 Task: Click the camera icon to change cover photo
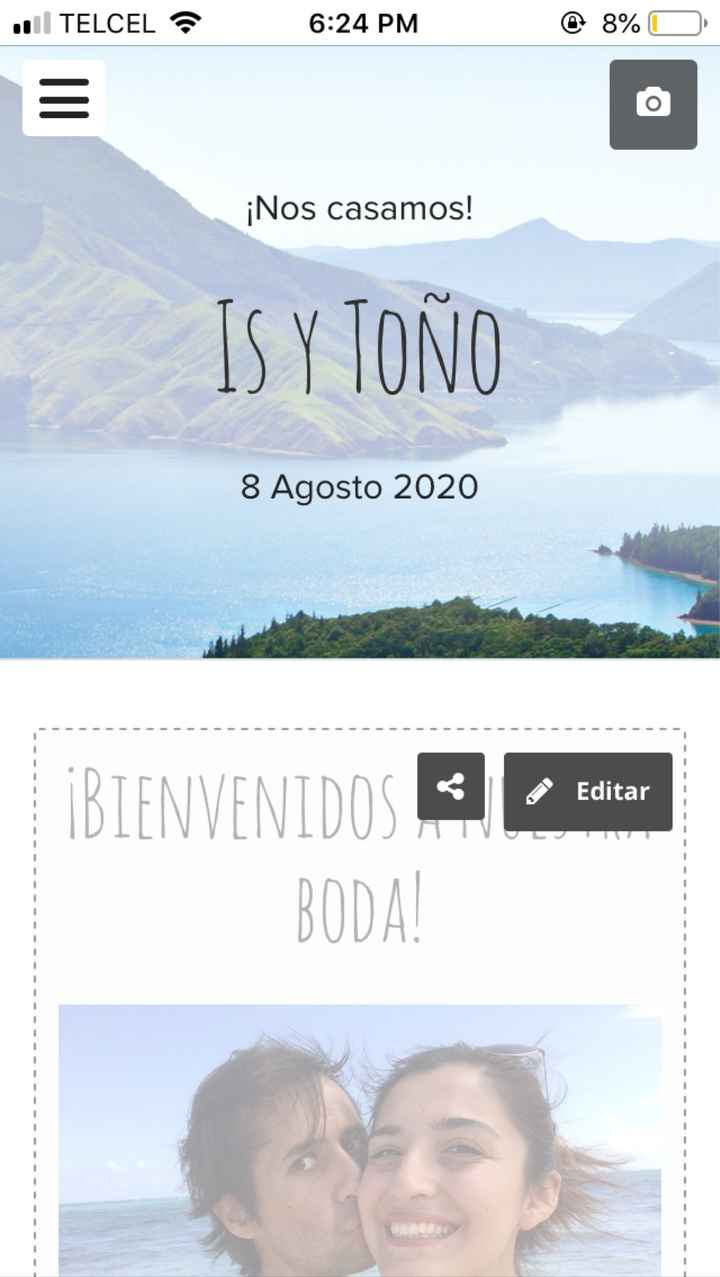tap(653, 103)
